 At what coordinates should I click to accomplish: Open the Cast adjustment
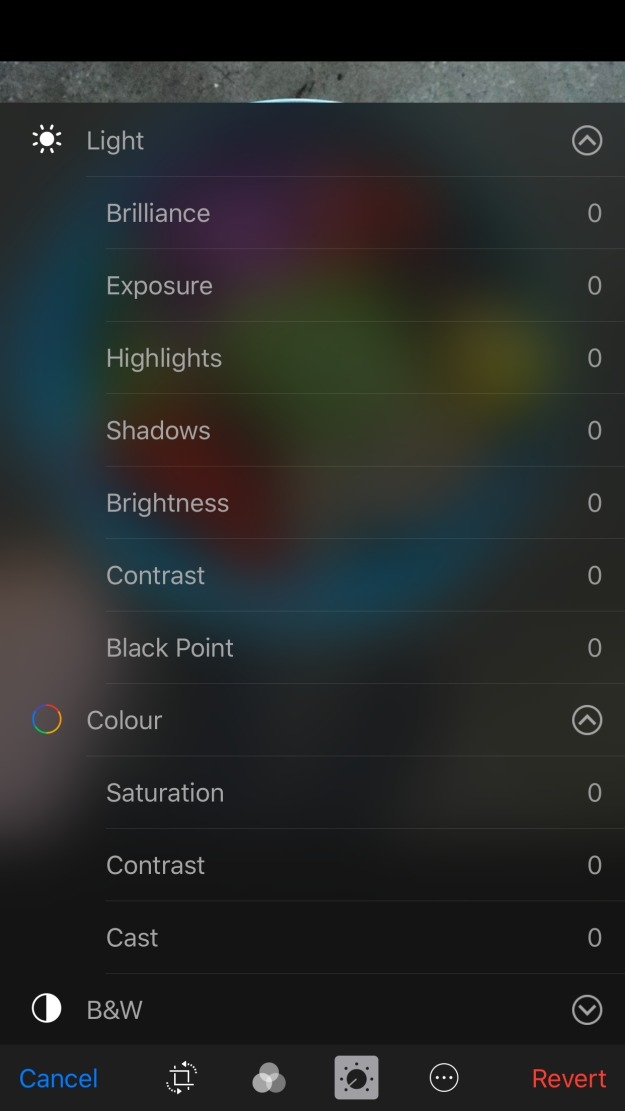pos(132,938)
